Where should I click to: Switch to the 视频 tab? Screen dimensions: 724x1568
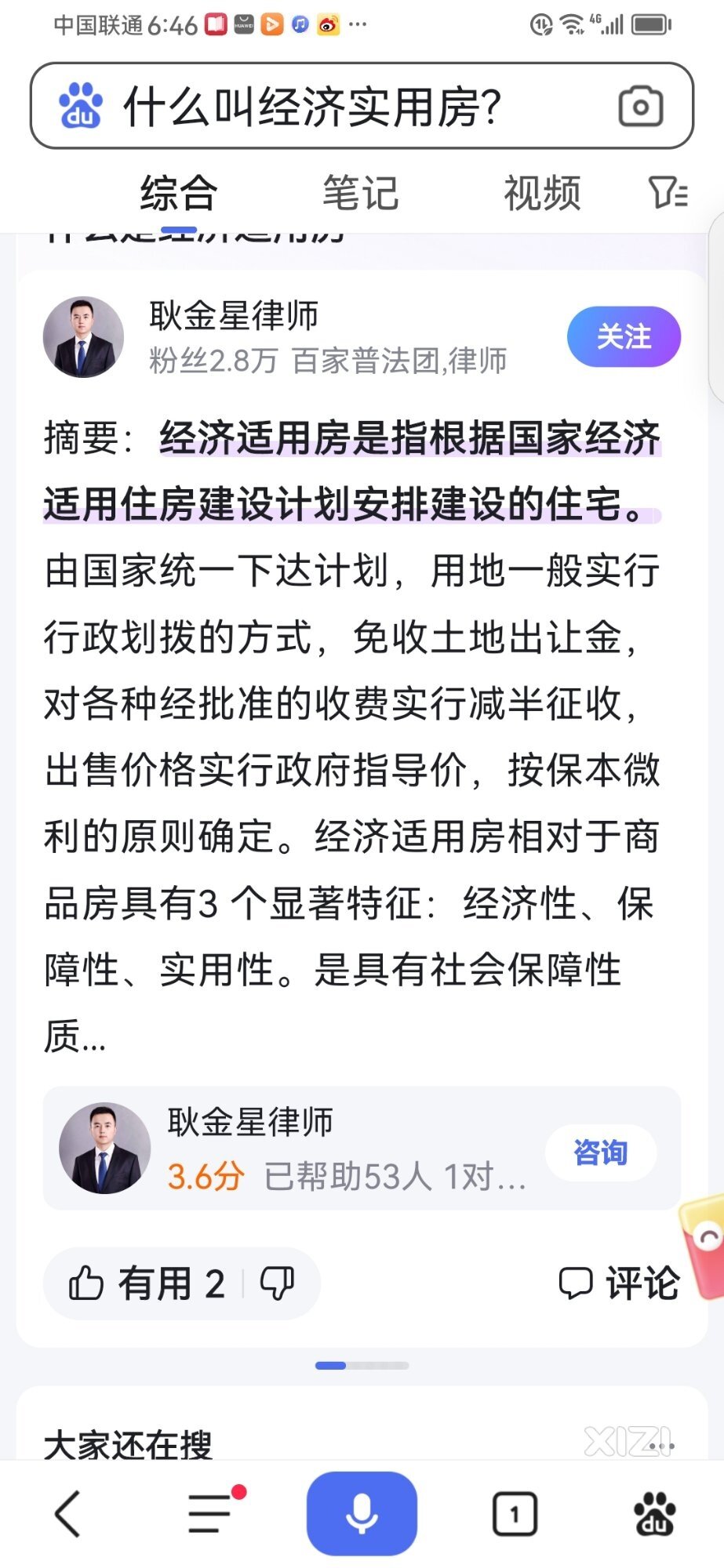(542, 193)
